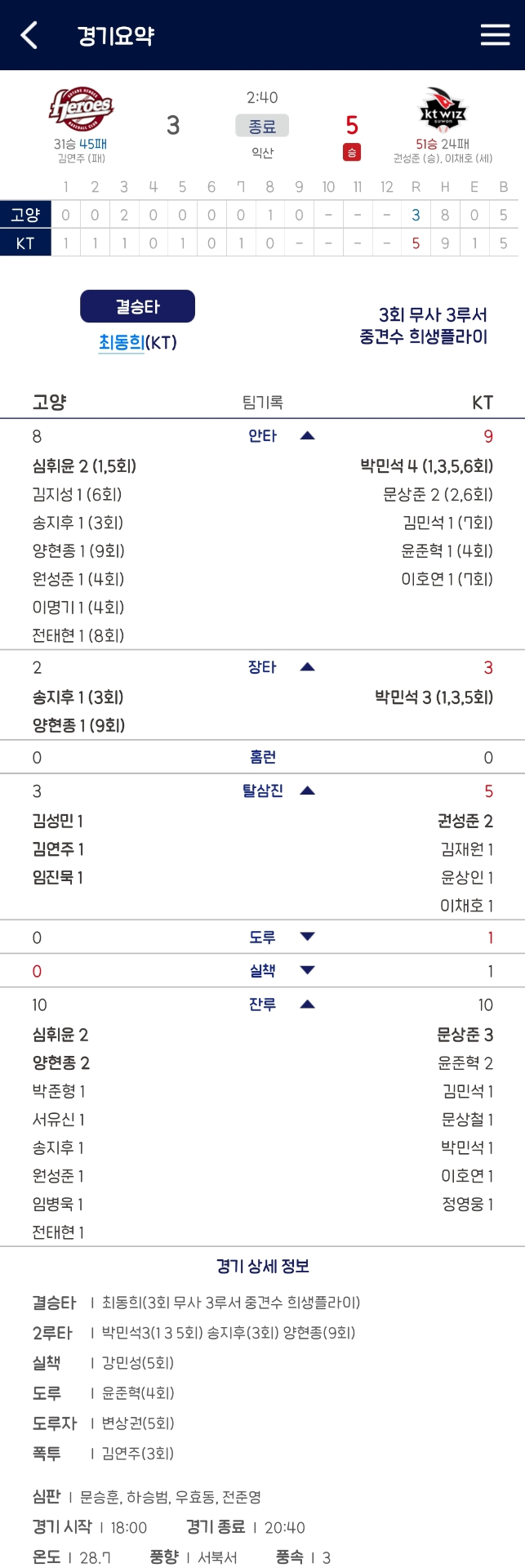The width and height of the screenshot is (525, 1568).
Task: Collapse the 탈삼진 strikeouts section
Action: coord(307,791)
